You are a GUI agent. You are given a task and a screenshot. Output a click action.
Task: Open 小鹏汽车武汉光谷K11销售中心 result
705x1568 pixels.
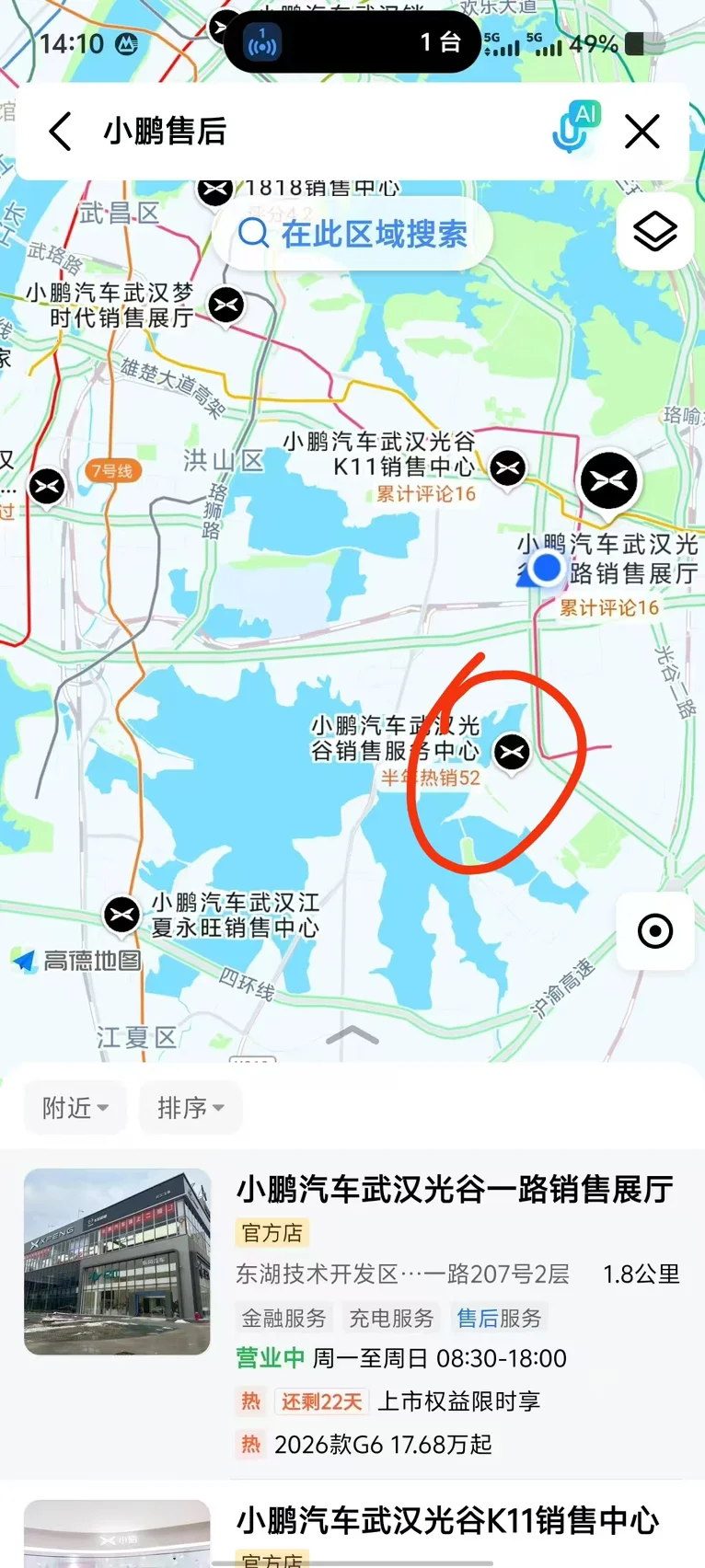tap(447, 1521)
